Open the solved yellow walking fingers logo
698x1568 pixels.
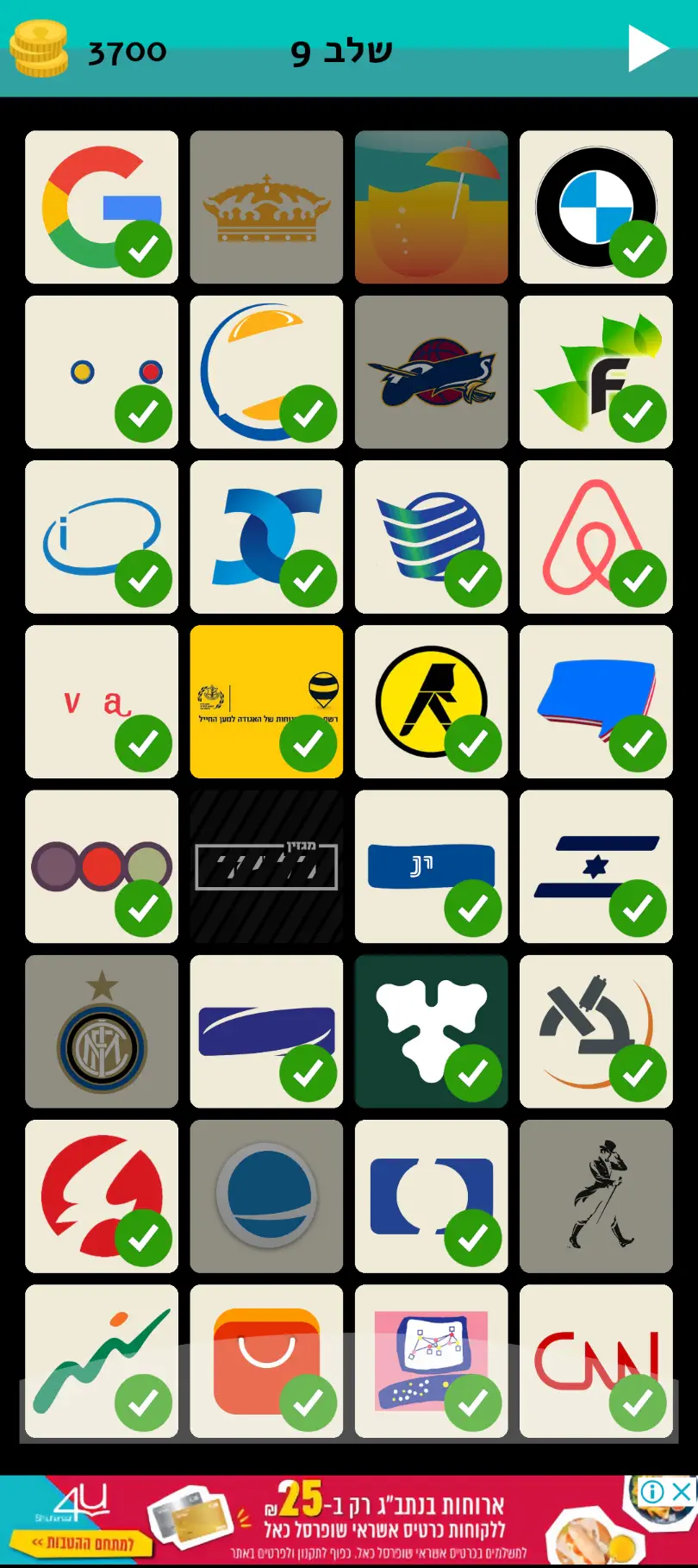(x=431, y=702)
